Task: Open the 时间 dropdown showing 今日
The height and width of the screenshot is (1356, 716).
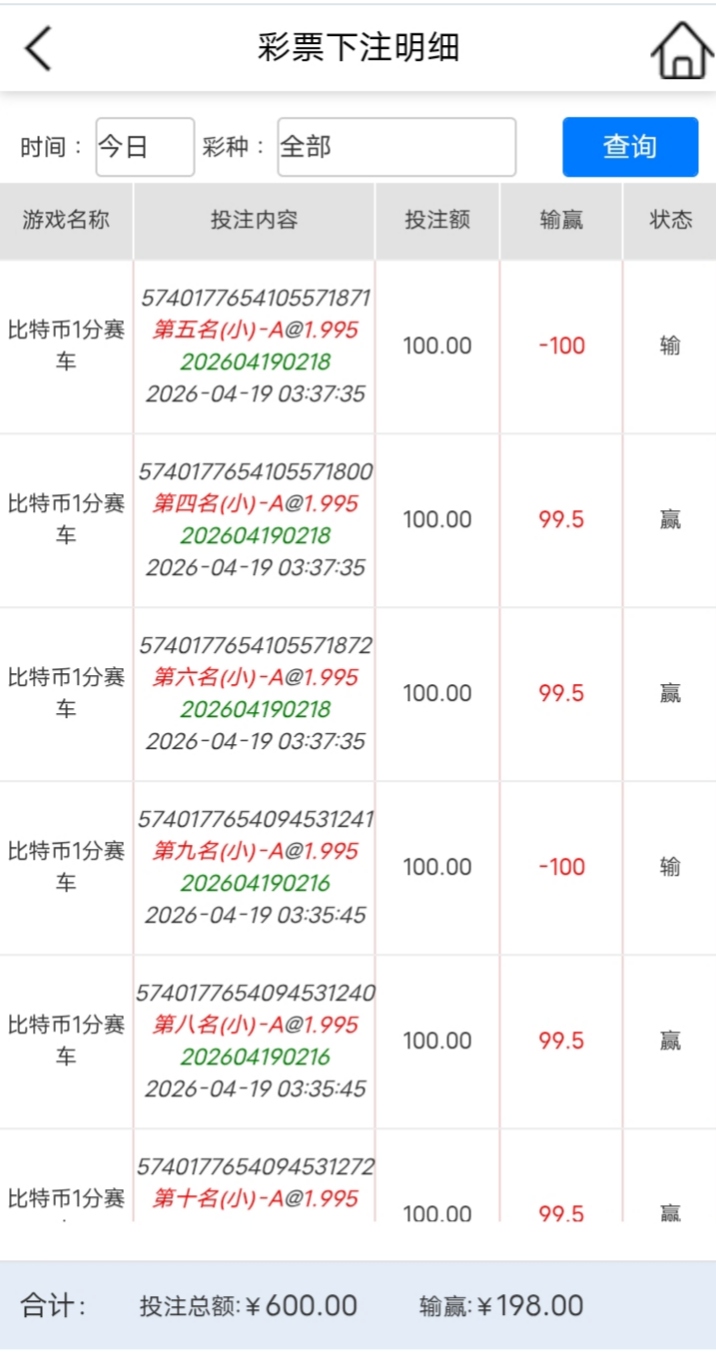Action: (x=145, y=147)
